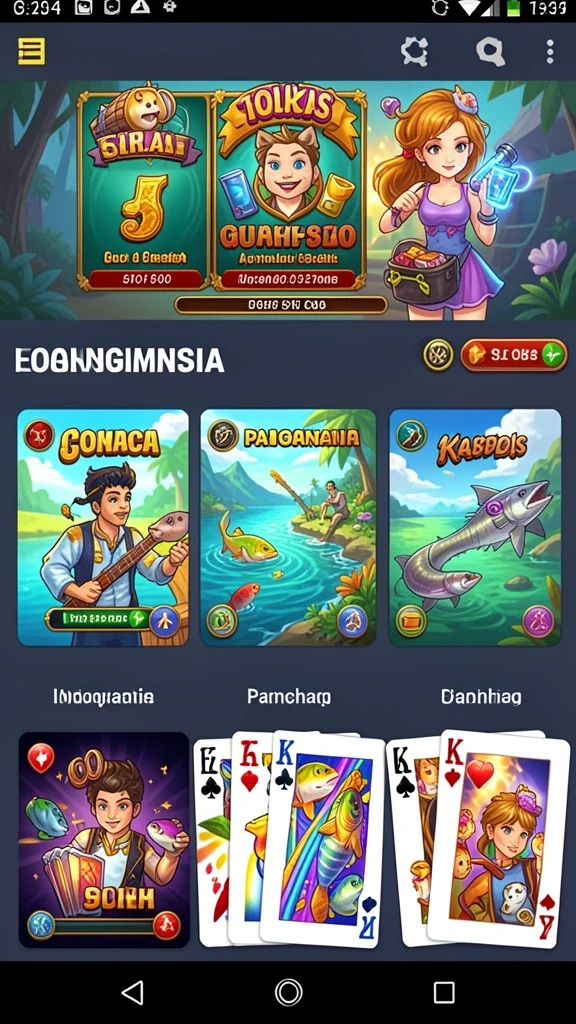Image resolution: width=576 pixels, height=1024 pixels.
Task: Open the fish playing cards tile
Action: tap(291, 840)
